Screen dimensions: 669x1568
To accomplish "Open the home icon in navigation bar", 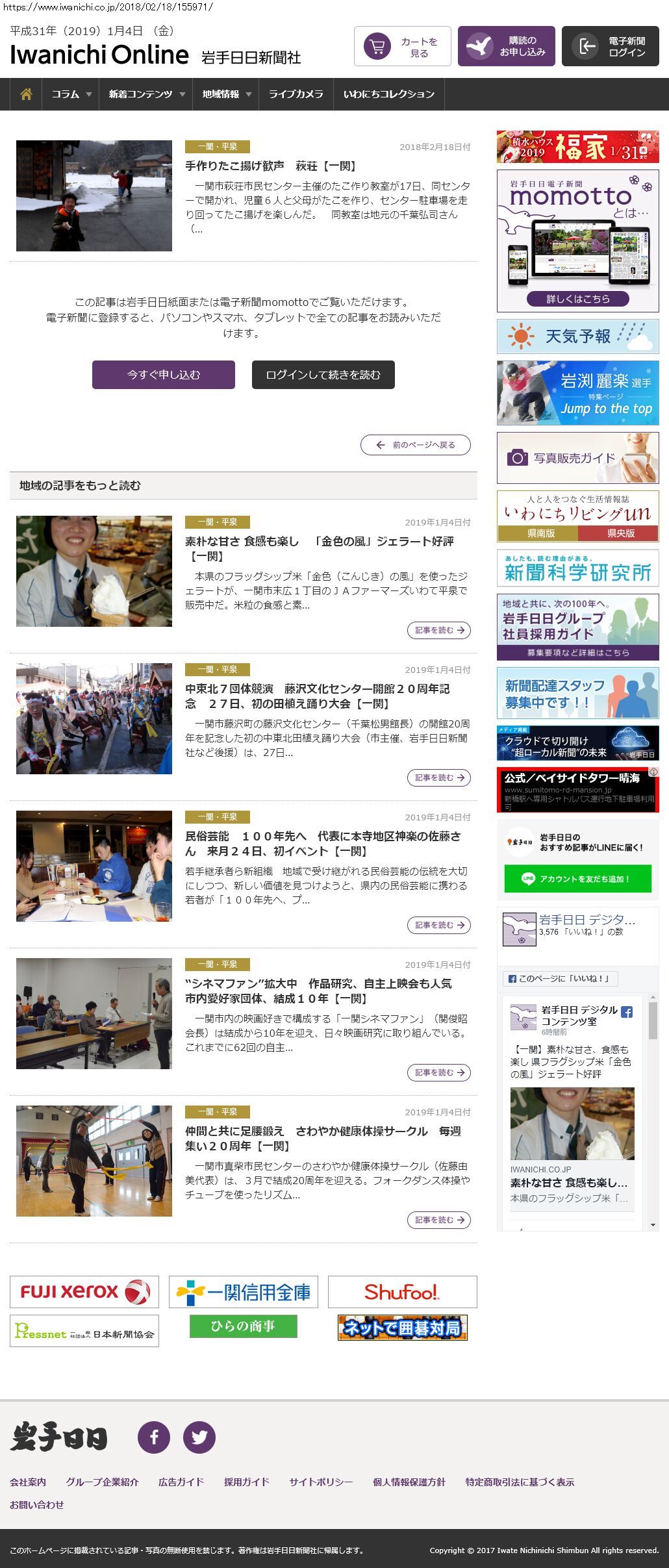I will click(26, 94).
